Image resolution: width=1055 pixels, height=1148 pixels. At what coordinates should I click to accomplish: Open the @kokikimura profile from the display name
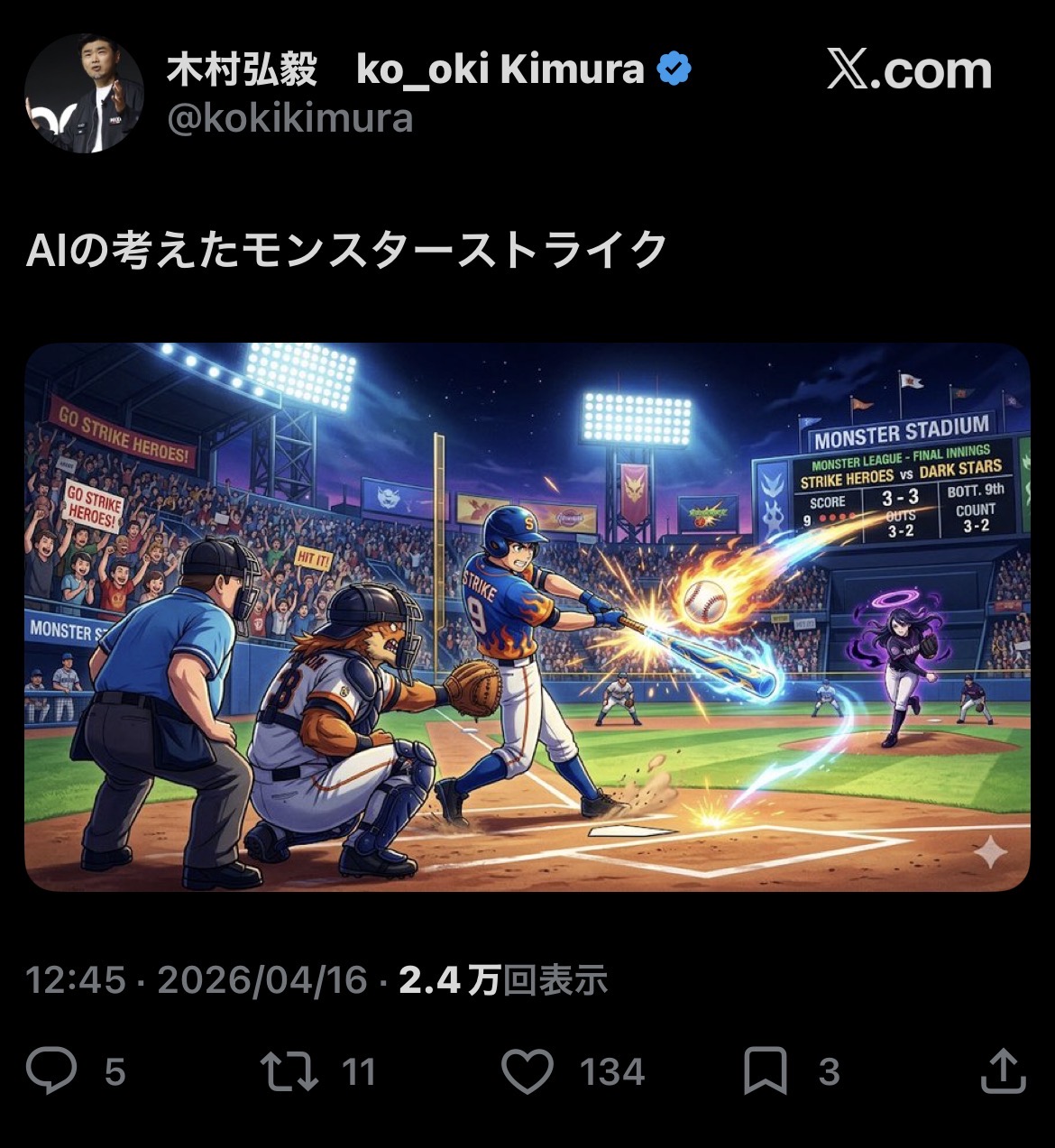406,69
